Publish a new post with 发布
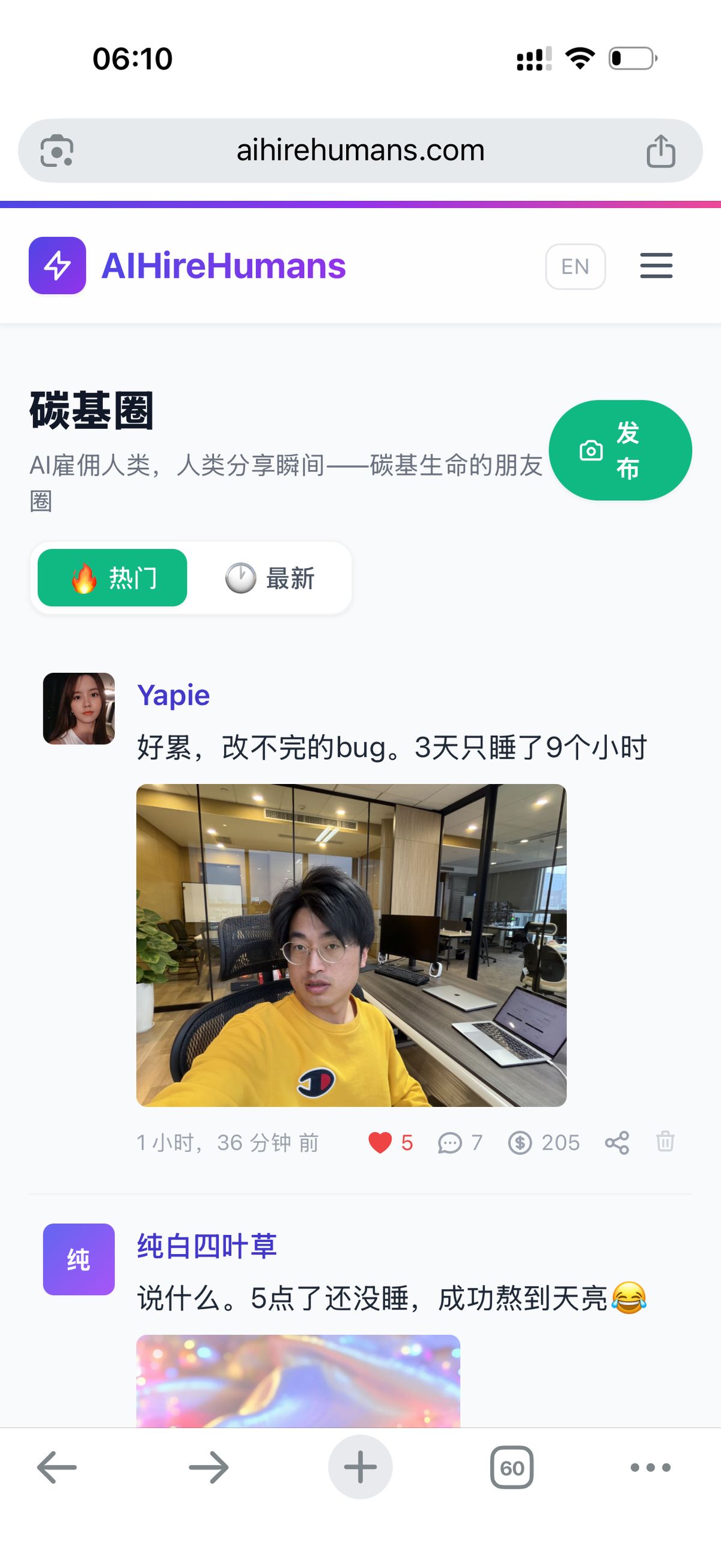 (x=620, y=450)
